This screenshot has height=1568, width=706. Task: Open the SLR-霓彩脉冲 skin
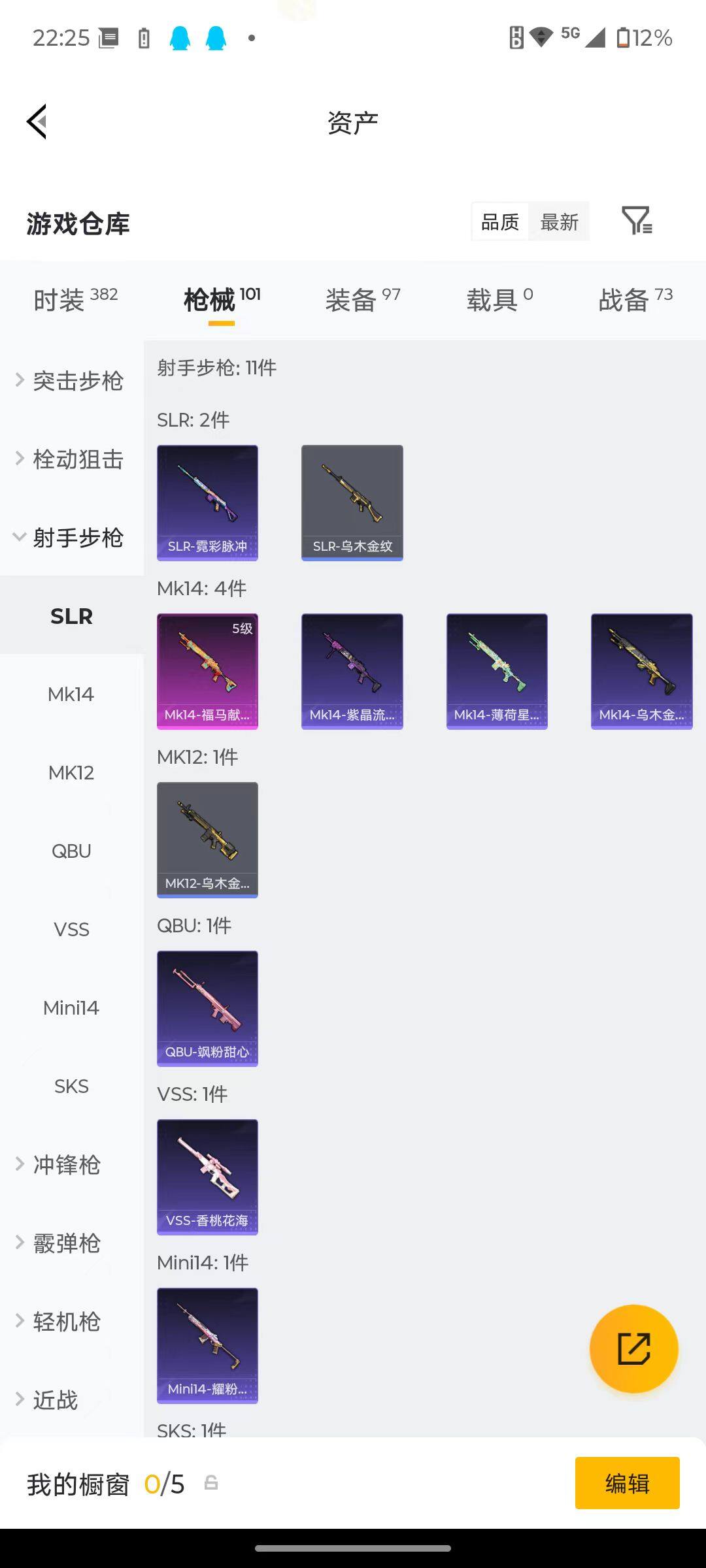click(207, 502)
